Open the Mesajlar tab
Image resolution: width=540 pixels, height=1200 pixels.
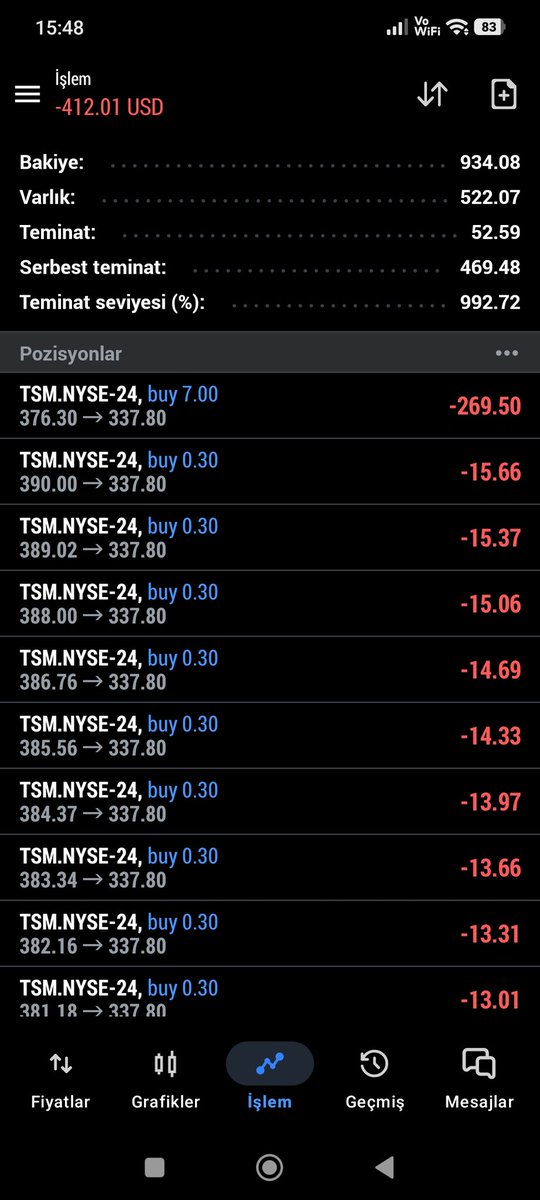(479, 1079)
